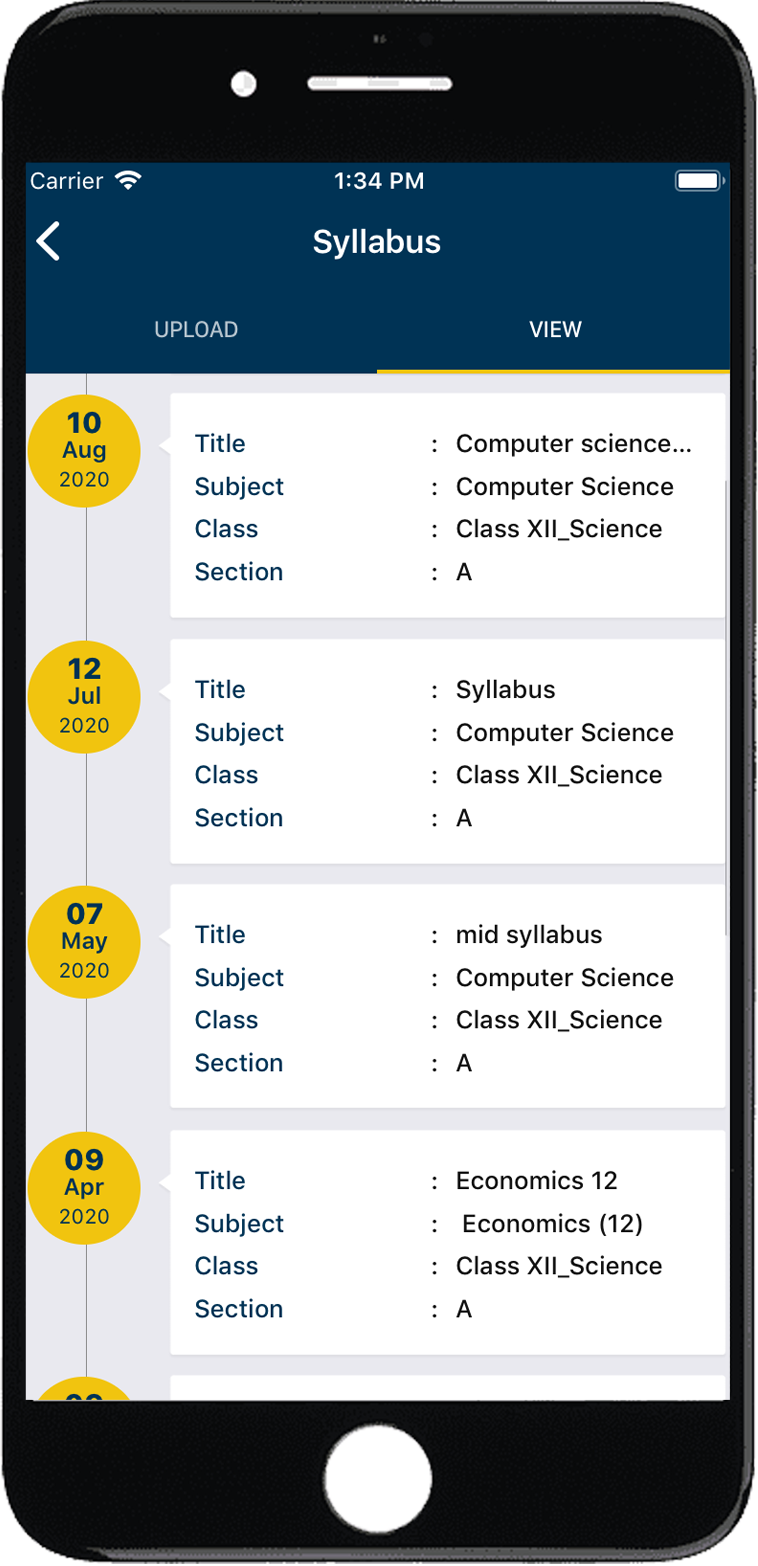Tap the 1:34 PM clock display
The image size is (758, 1566).
click(378, 181)
